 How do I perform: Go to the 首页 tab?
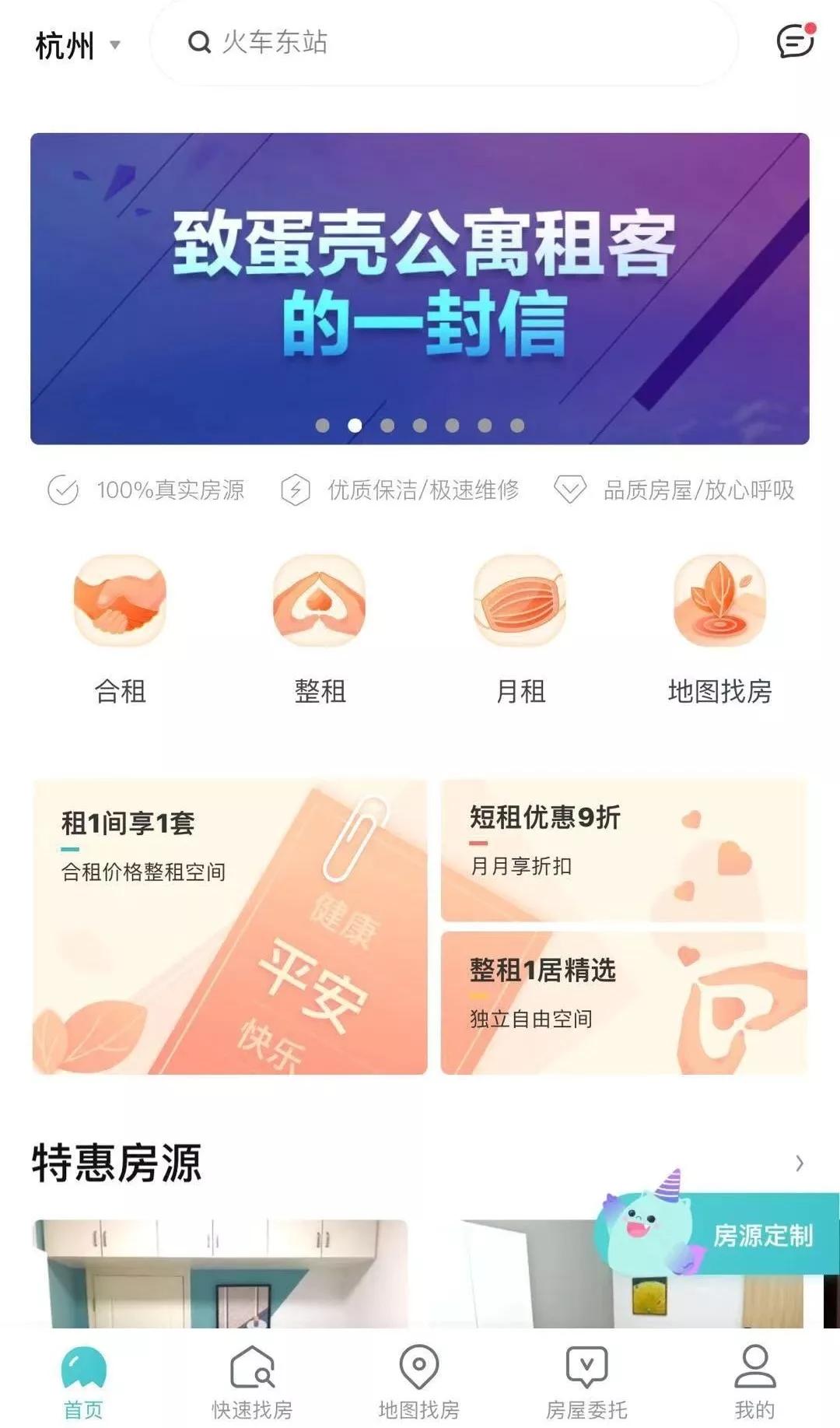click(83, 1382)
